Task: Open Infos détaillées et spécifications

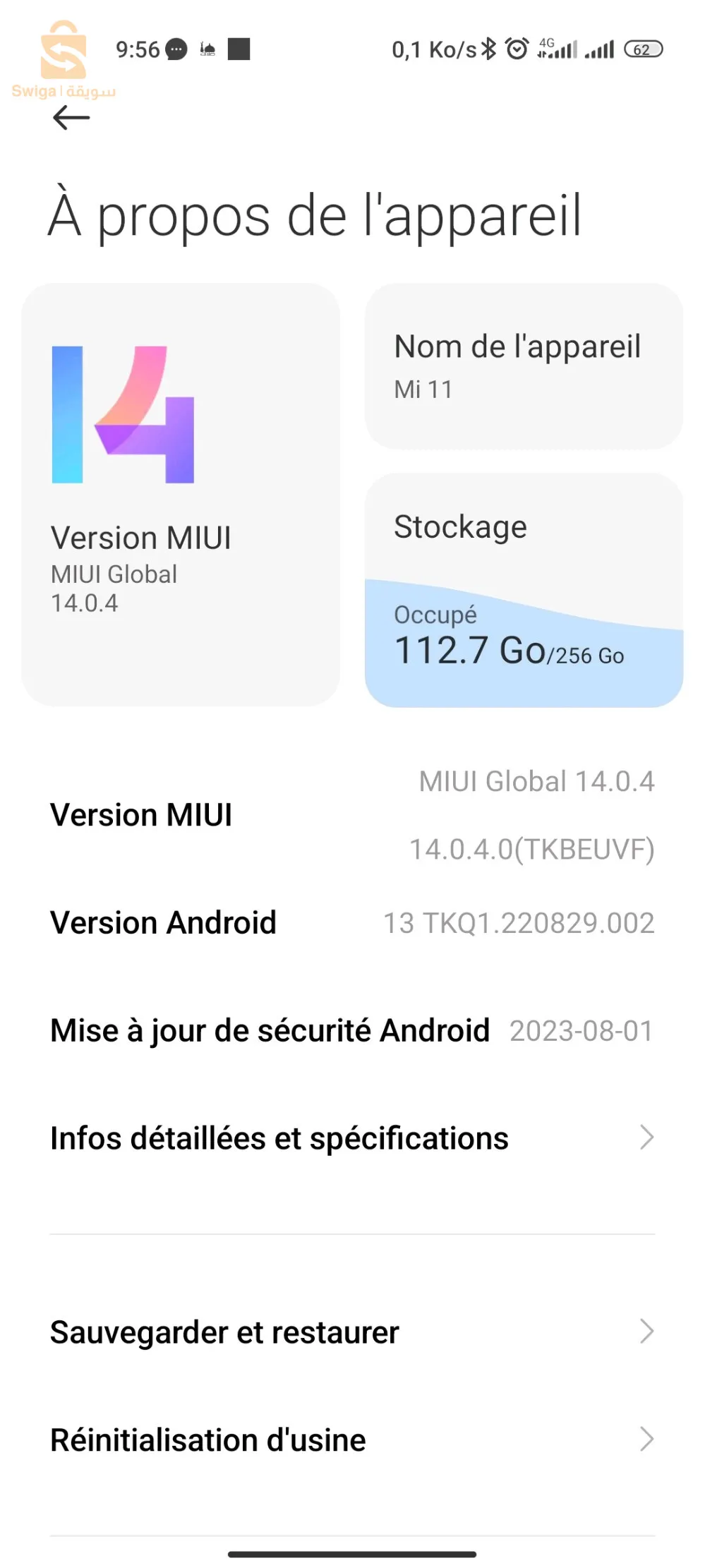Action: click(x=352, y=1138)
